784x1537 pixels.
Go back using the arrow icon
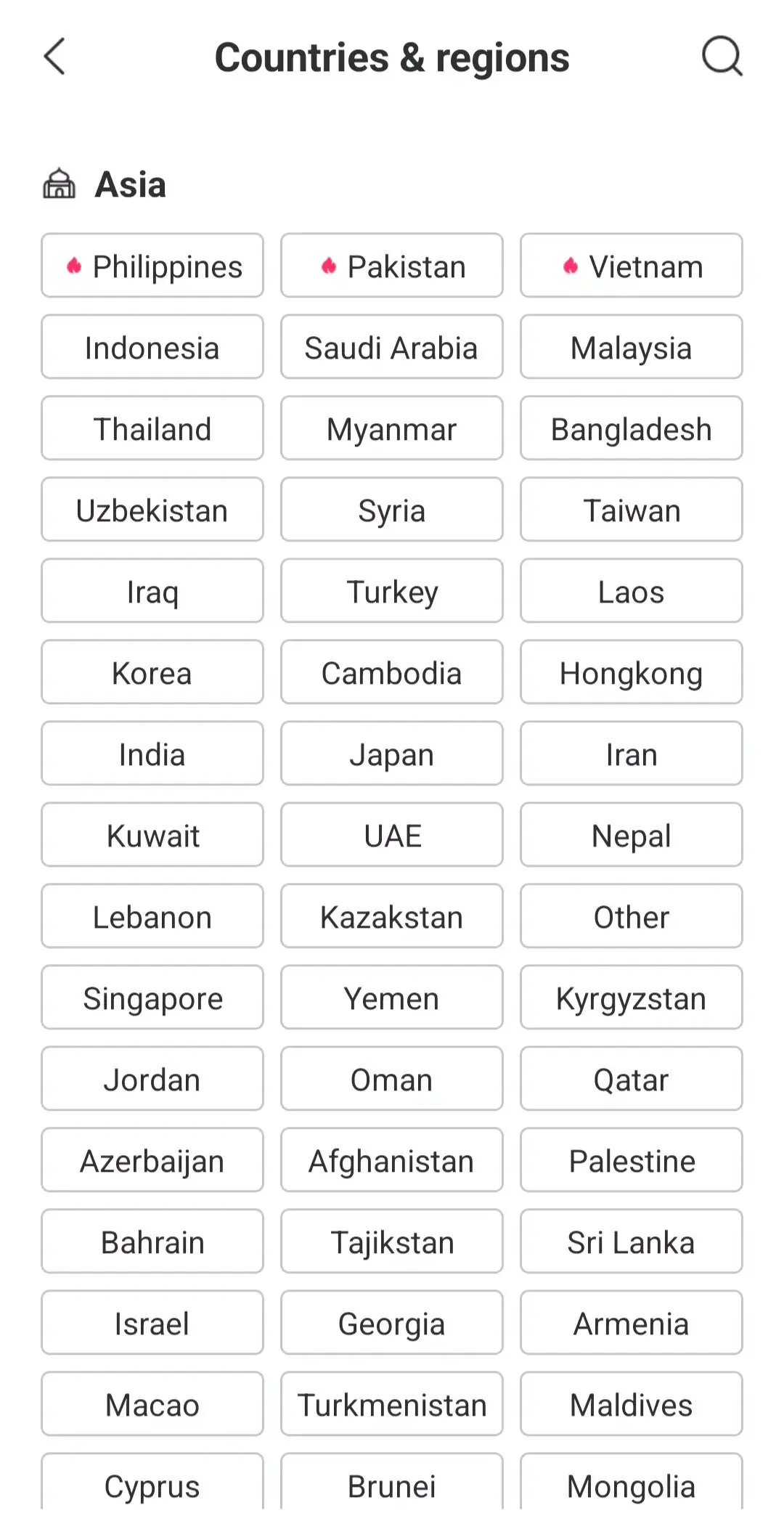pyautogui.click(x=55, y=57)
